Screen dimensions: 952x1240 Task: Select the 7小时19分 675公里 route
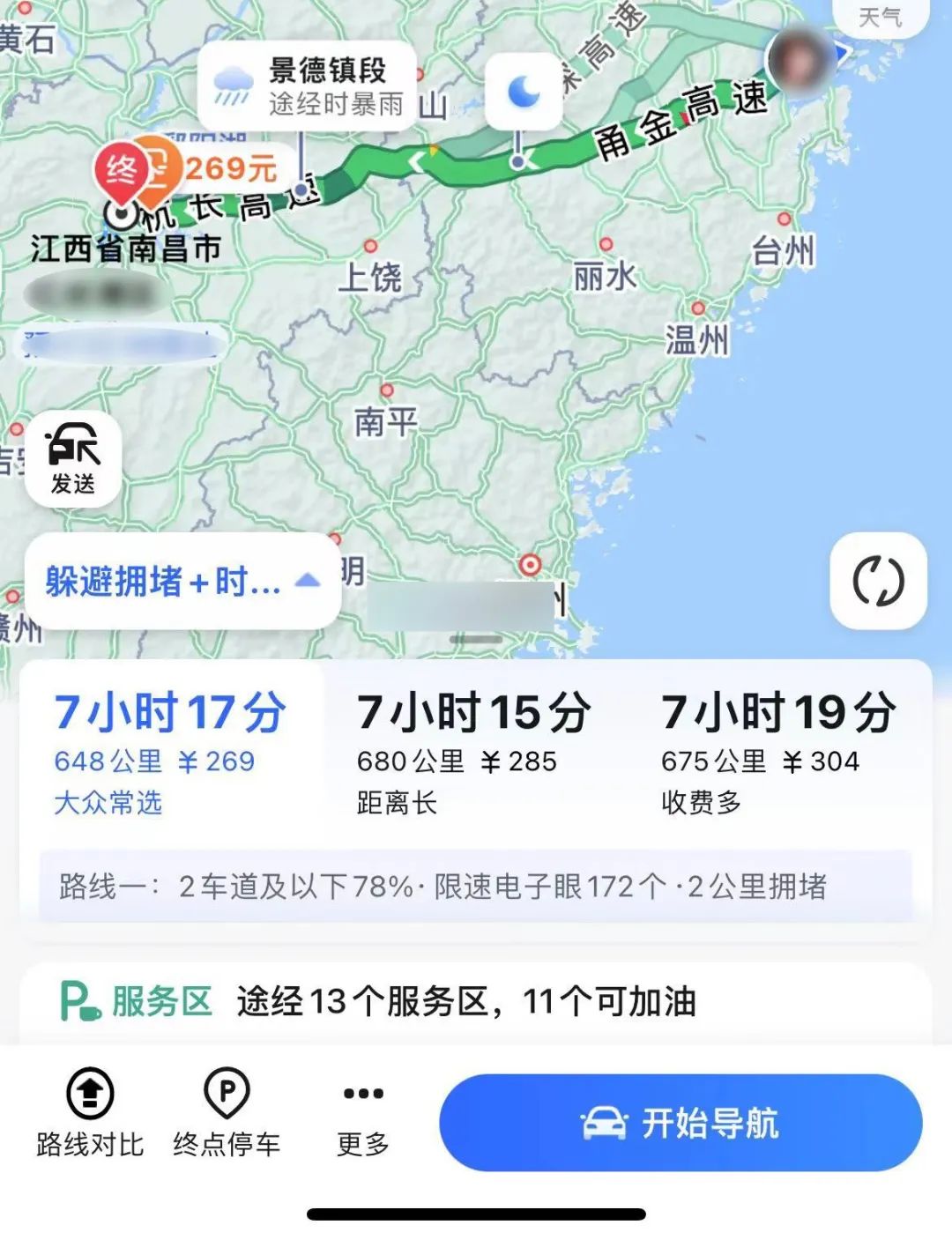[778, 754]
